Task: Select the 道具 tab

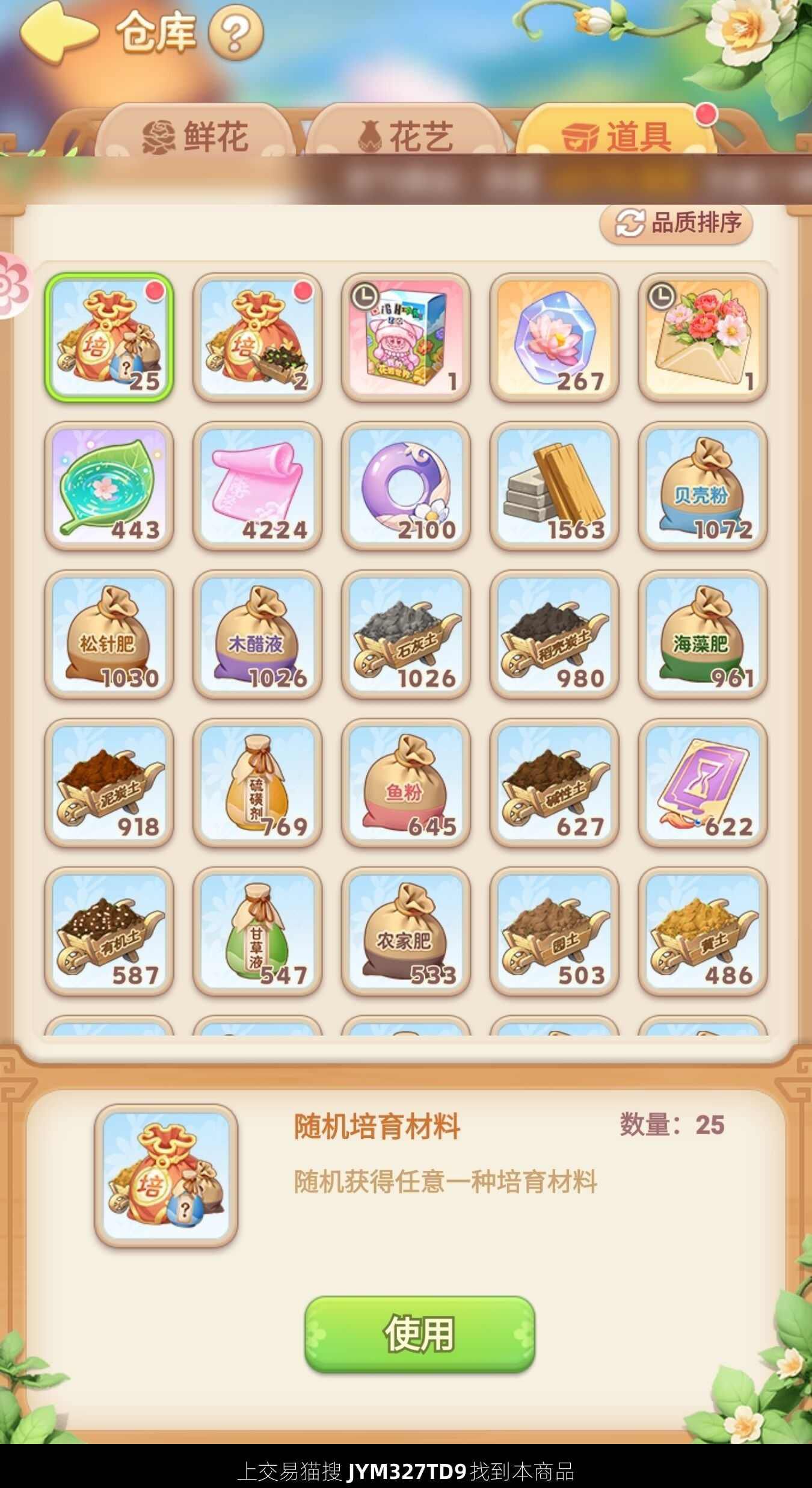Action: [617, 135]
